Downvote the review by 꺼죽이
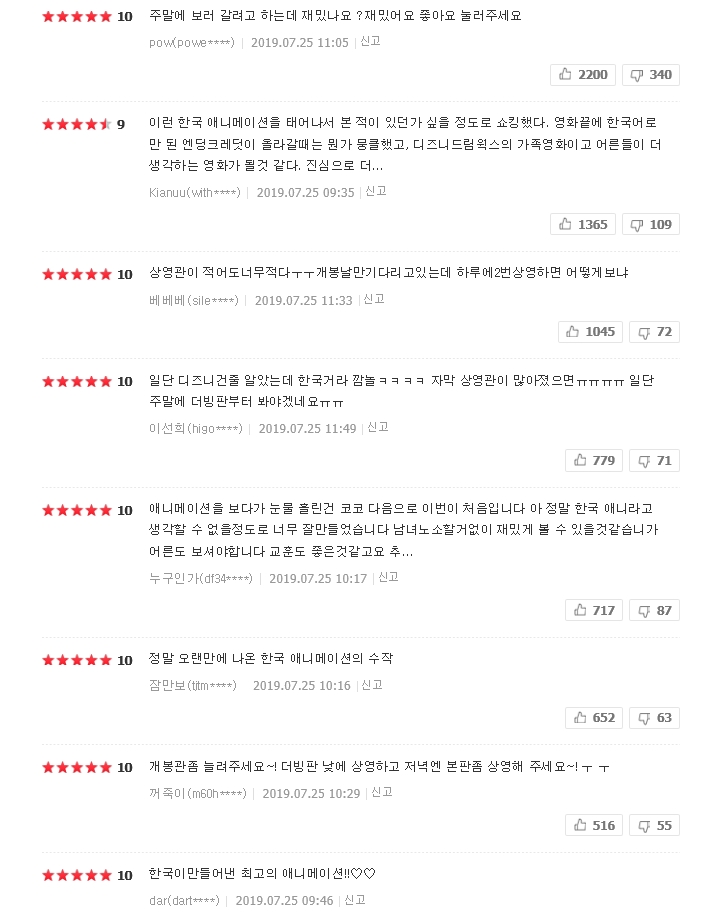The image size is (723, 918). [x=654, y=825]
